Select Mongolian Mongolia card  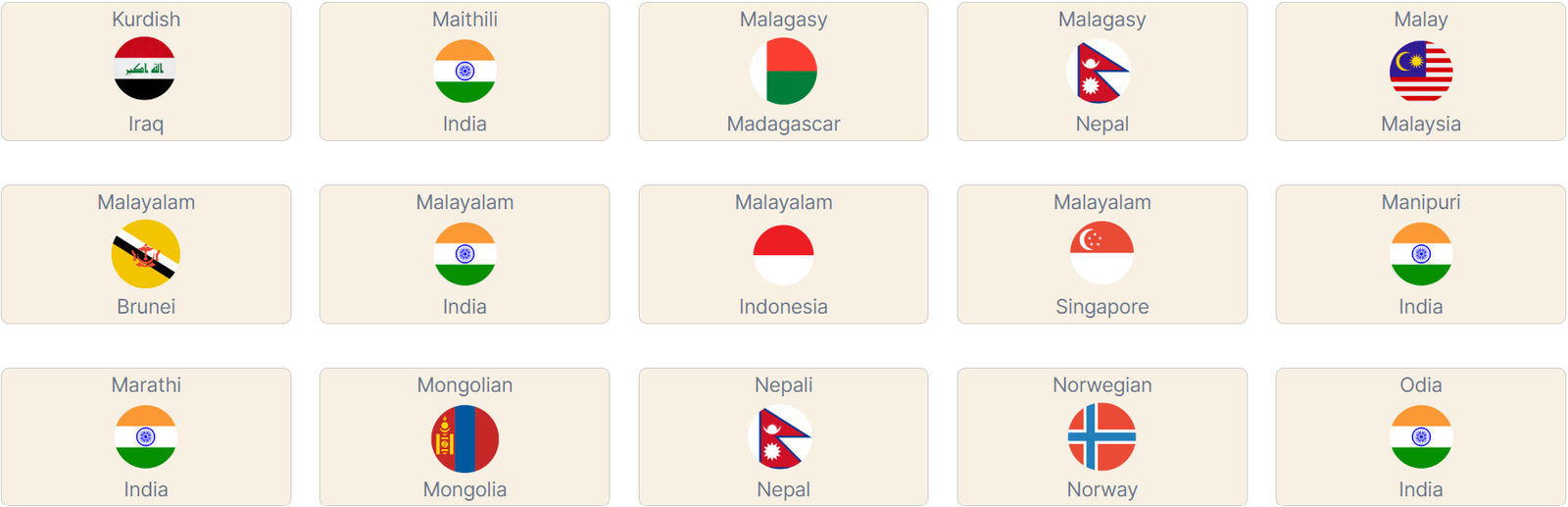tap(465, 436)
